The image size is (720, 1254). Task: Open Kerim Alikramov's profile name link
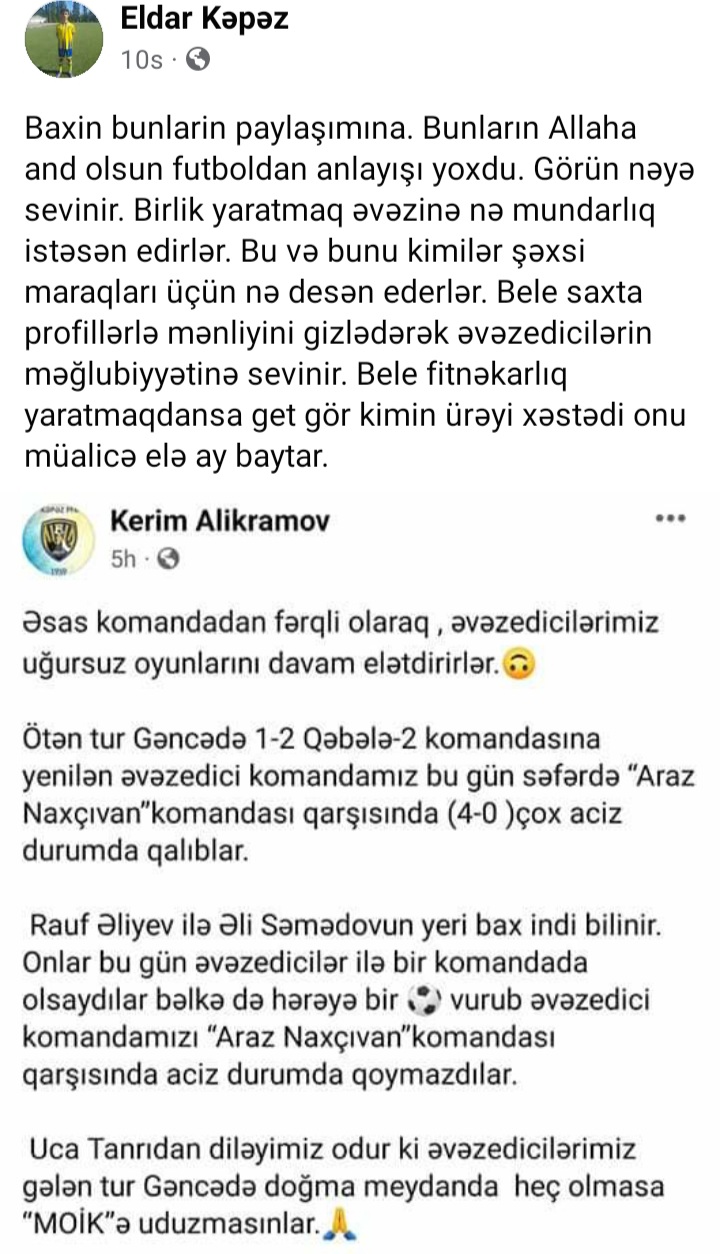coord(220,521)
